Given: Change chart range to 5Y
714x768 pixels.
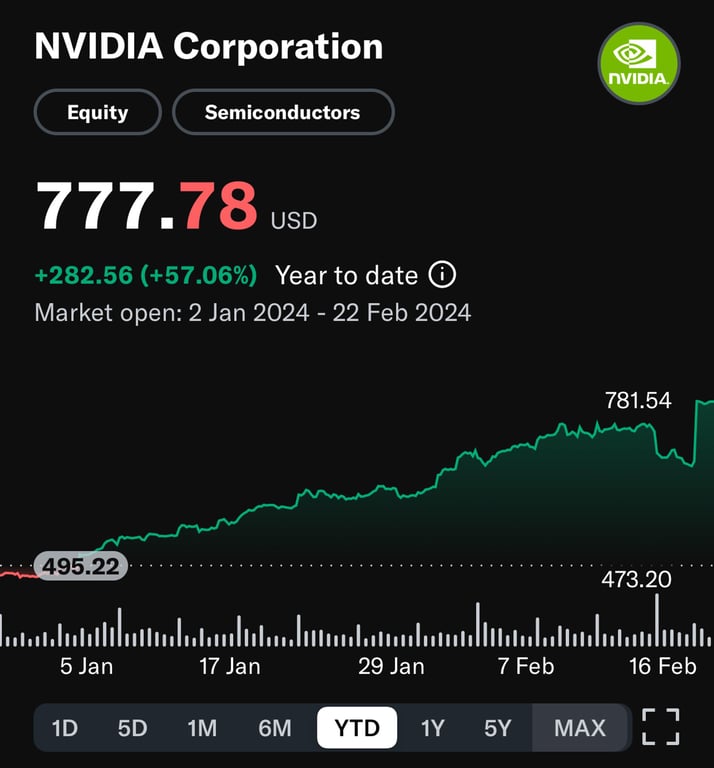Looking at the screenshot, I should [x=497, y=727].
